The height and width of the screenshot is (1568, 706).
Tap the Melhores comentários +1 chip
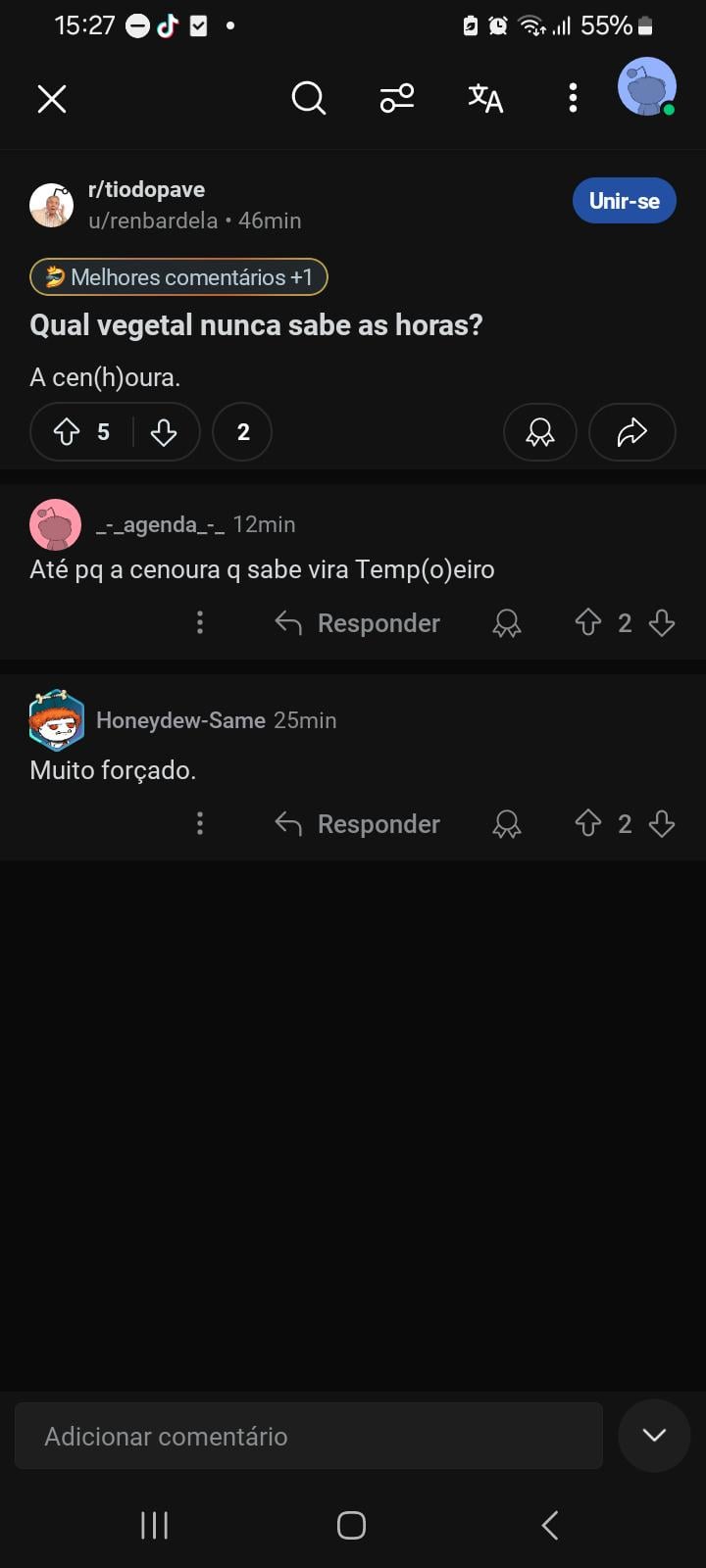[x=178, y=277]
